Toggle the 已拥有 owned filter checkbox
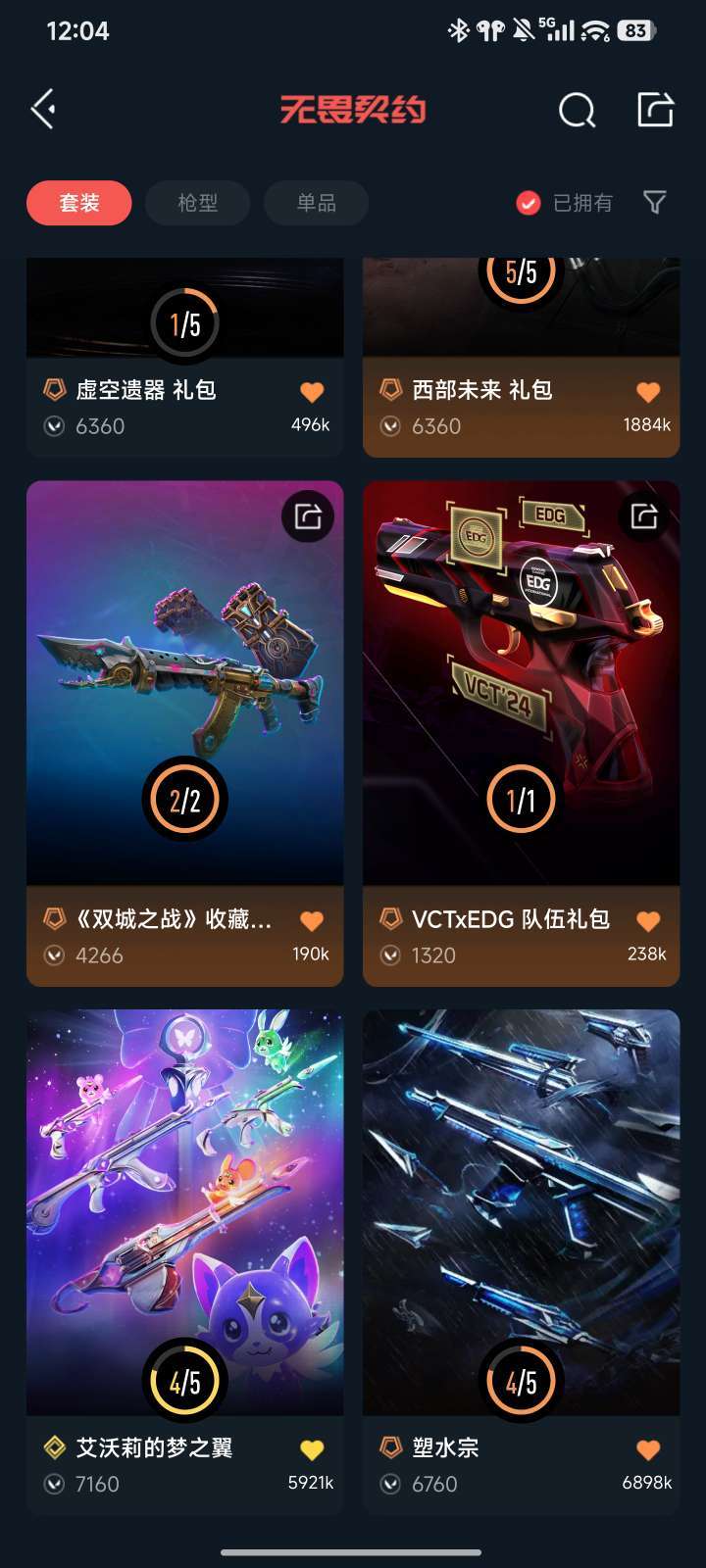 [x=528, y=203]
